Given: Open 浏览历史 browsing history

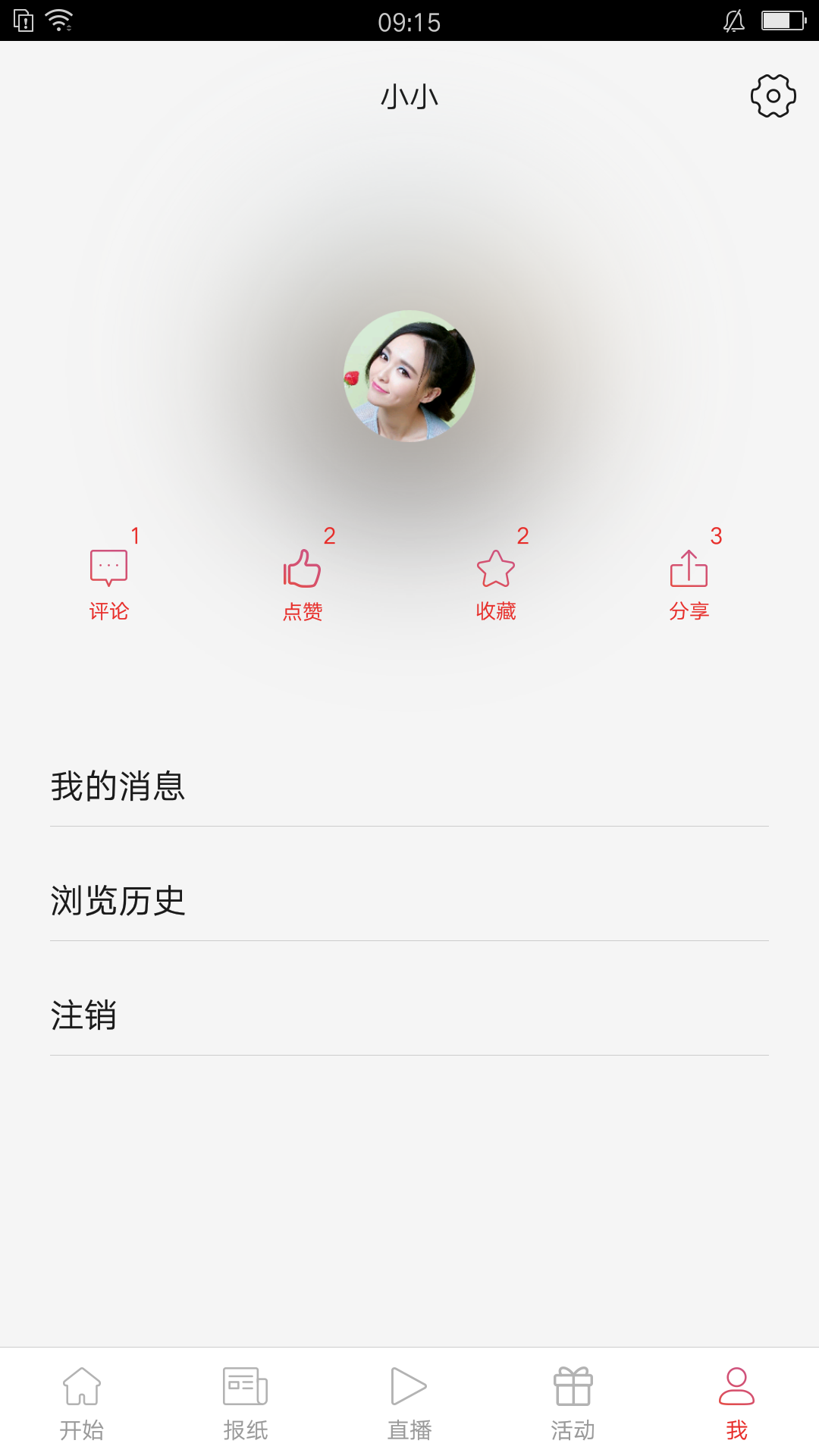Looking at the screenshot, I should point(409,902).
